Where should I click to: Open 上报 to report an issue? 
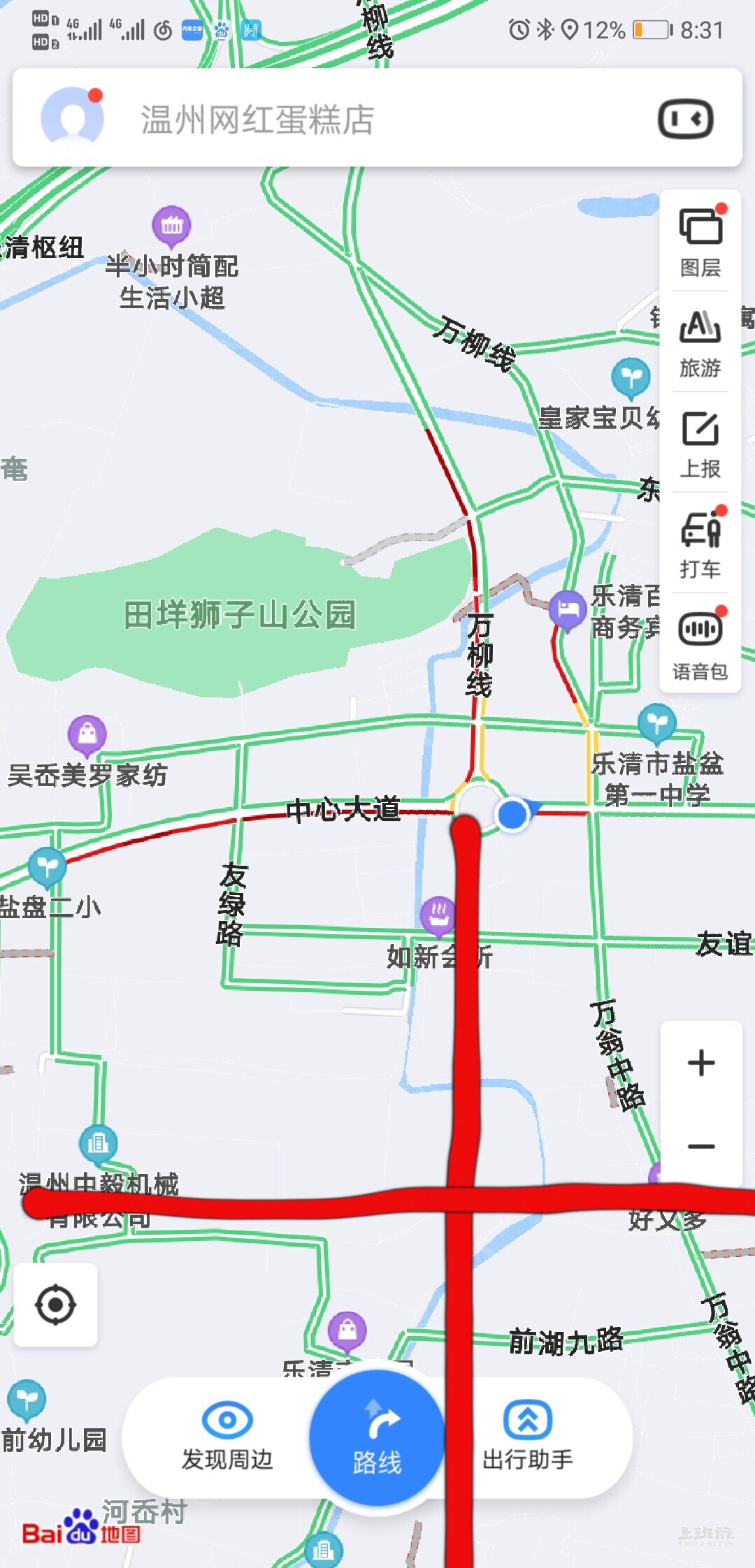pos(700,443)
